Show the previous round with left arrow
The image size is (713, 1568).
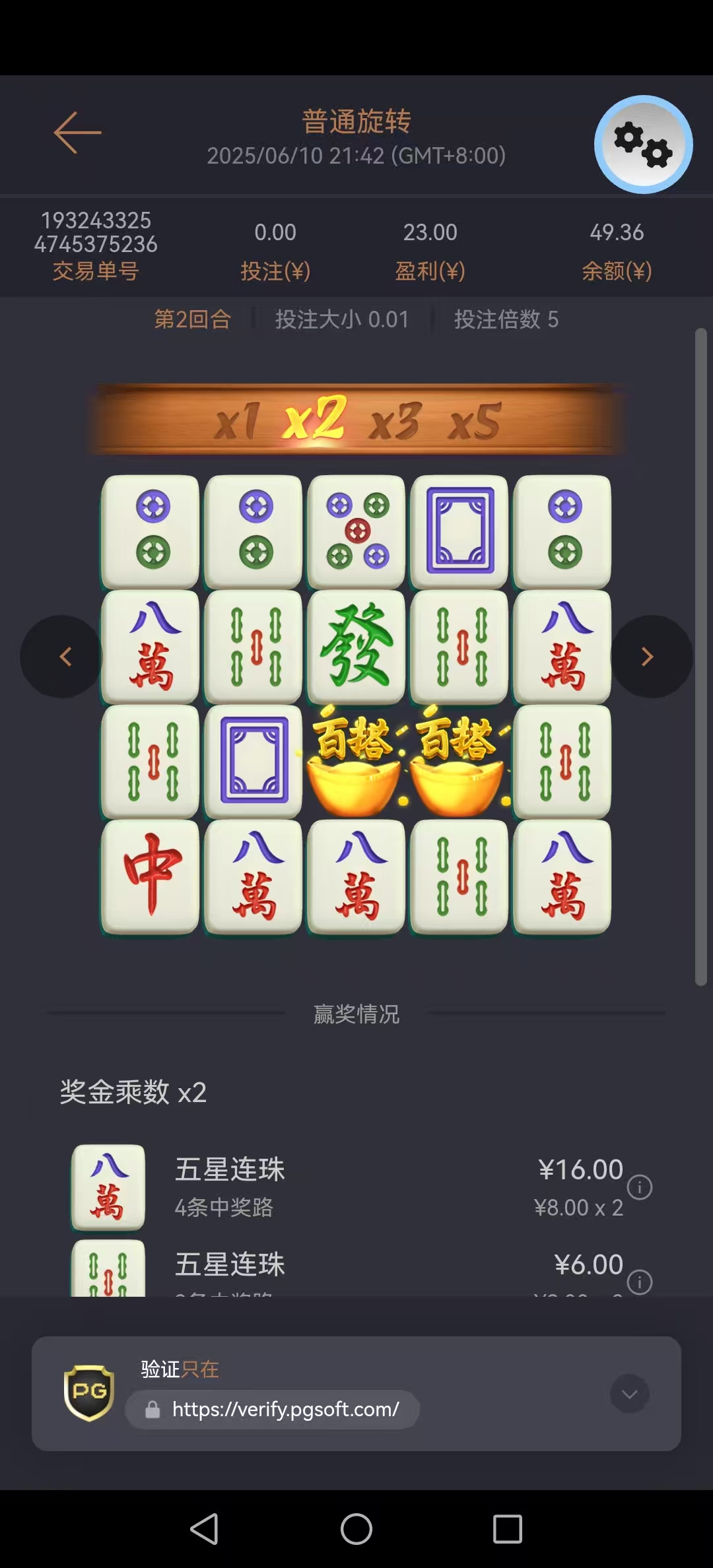tap(63, 657)
